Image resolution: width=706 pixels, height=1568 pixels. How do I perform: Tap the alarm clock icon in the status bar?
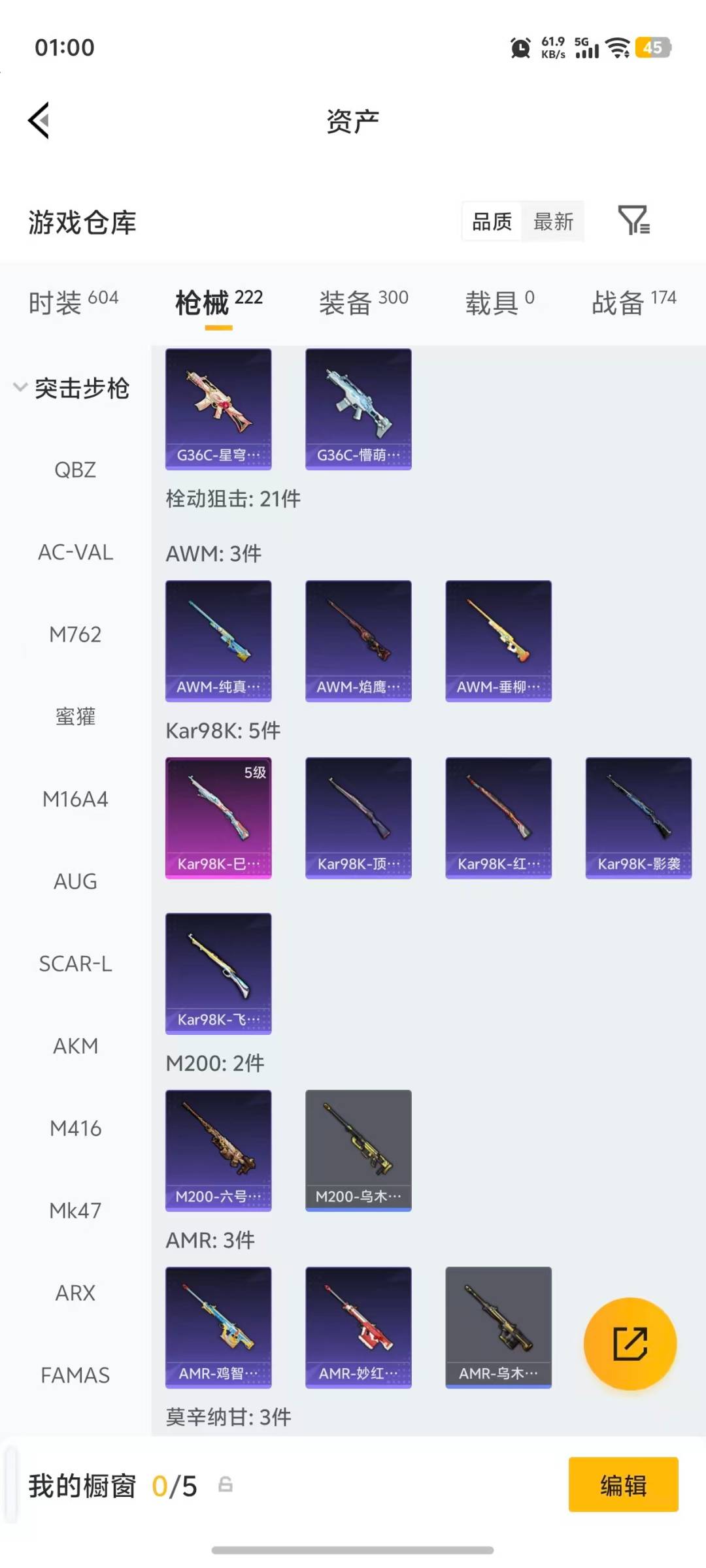point(520,47)
